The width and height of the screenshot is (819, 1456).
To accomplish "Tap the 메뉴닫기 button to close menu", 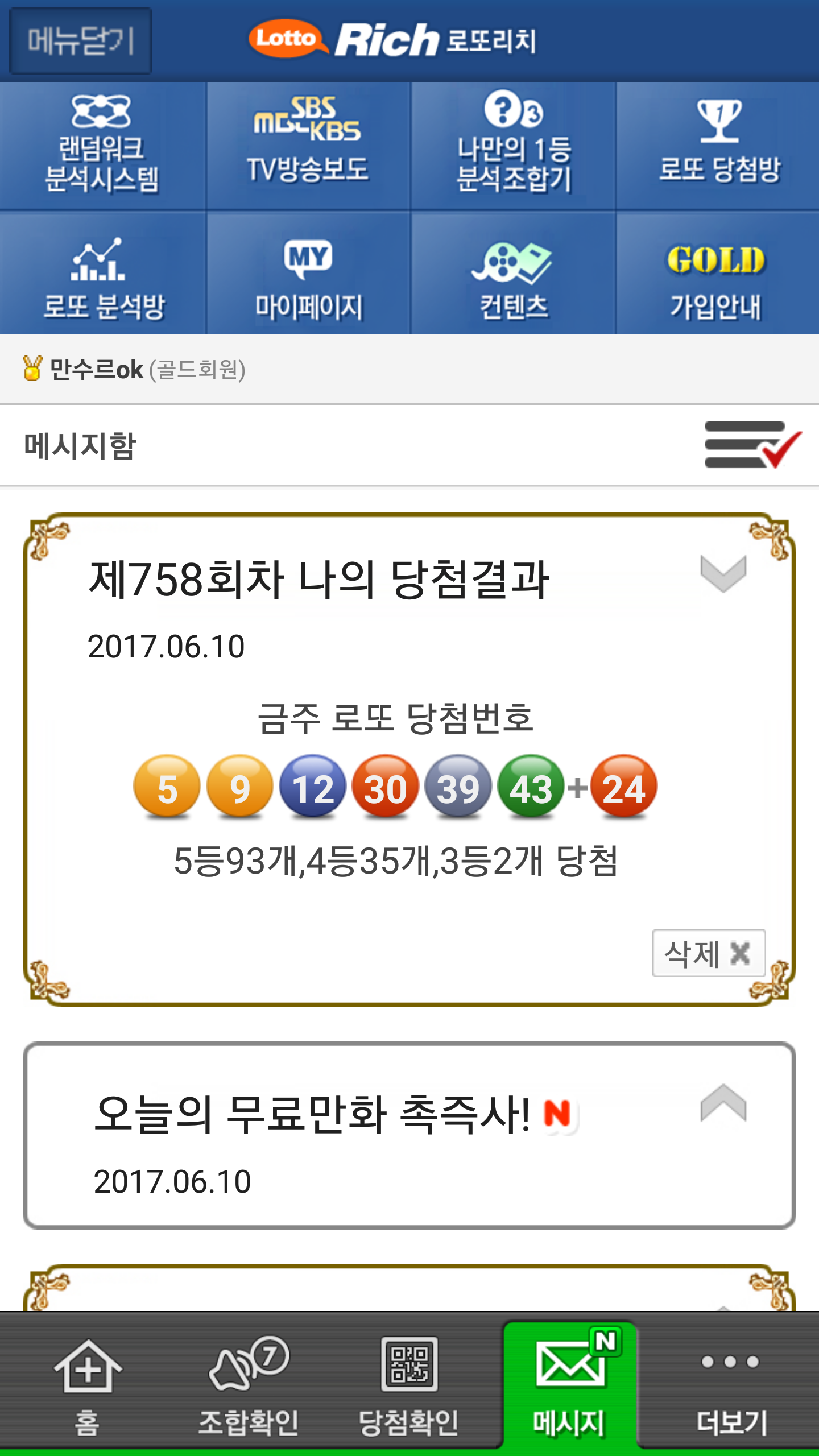I will [x=81, y=41].
